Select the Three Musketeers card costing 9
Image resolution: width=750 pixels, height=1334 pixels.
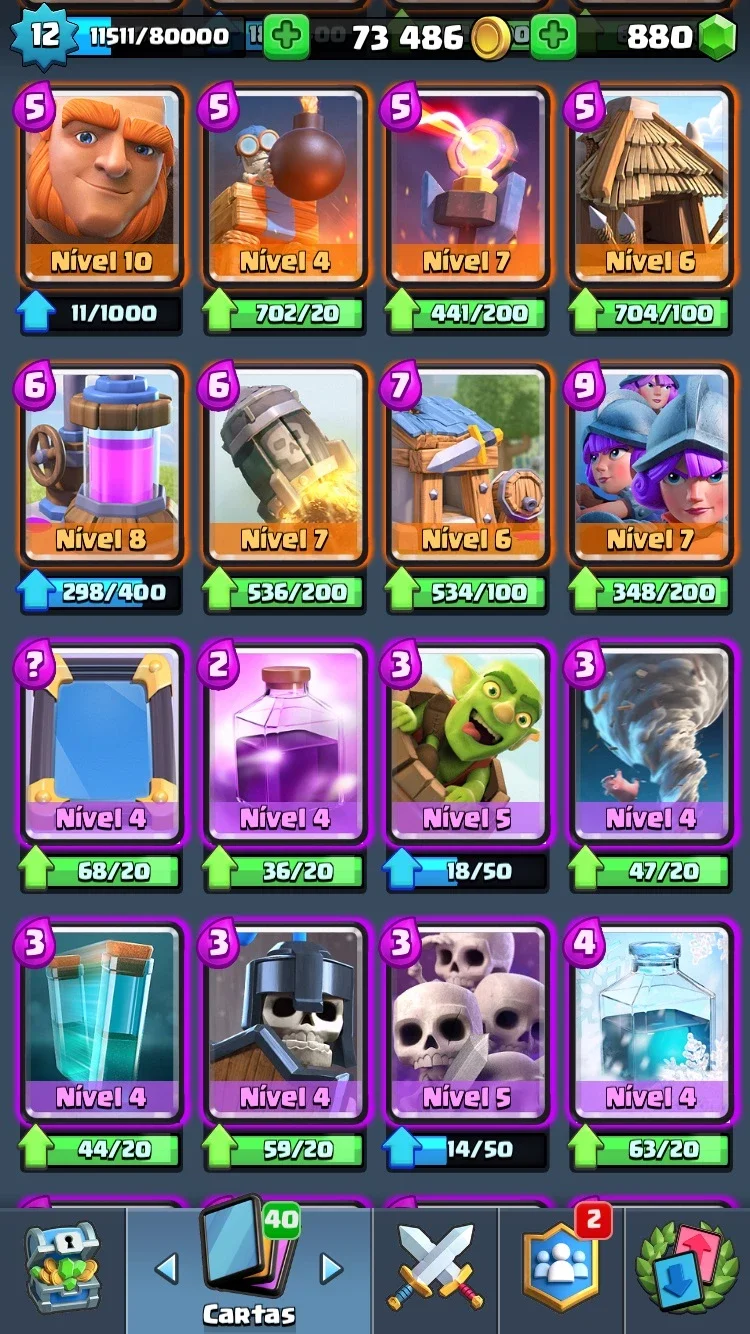(x=652, y=465)
